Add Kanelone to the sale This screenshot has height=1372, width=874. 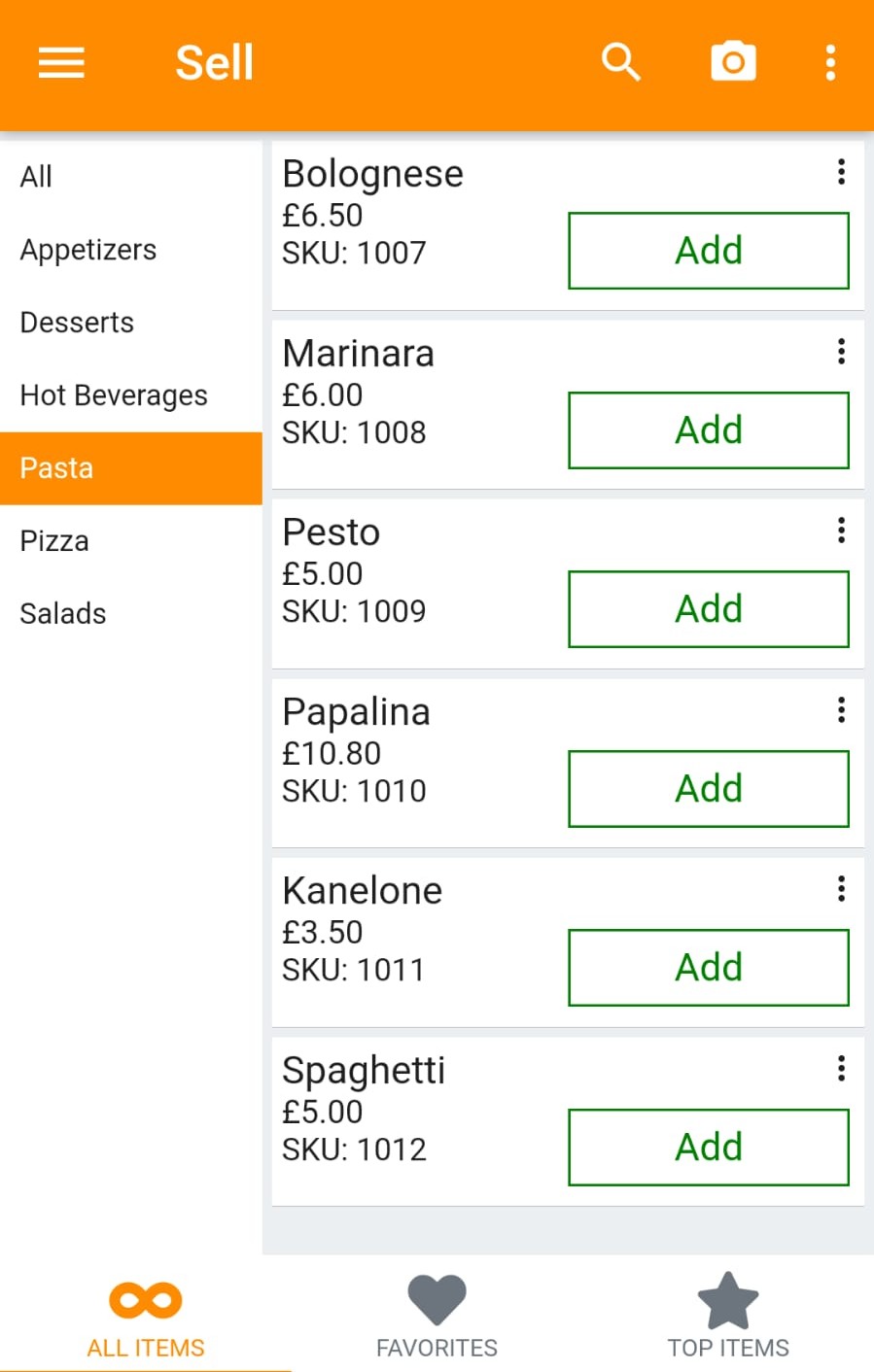click(708, 967)
